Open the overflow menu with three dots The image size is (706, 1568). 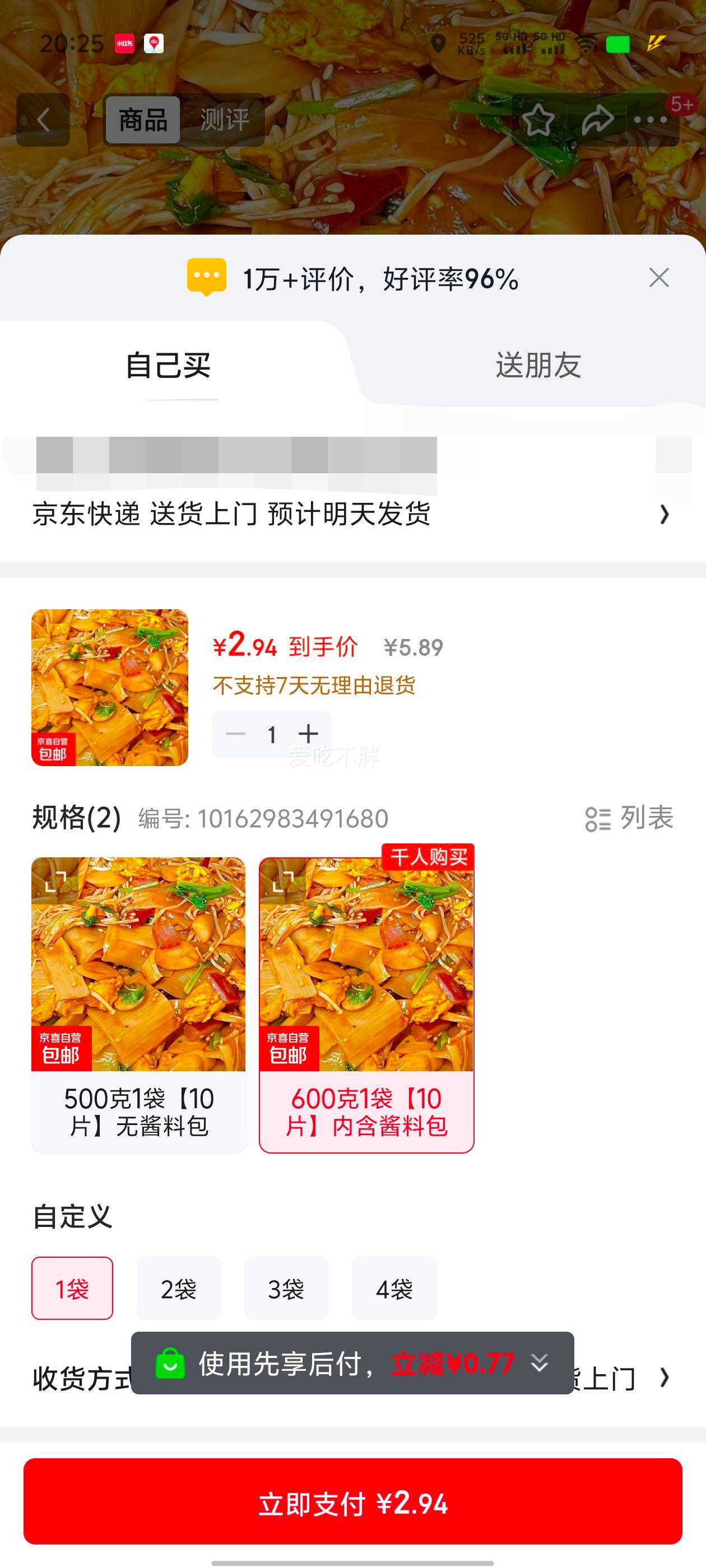[651, 119]
